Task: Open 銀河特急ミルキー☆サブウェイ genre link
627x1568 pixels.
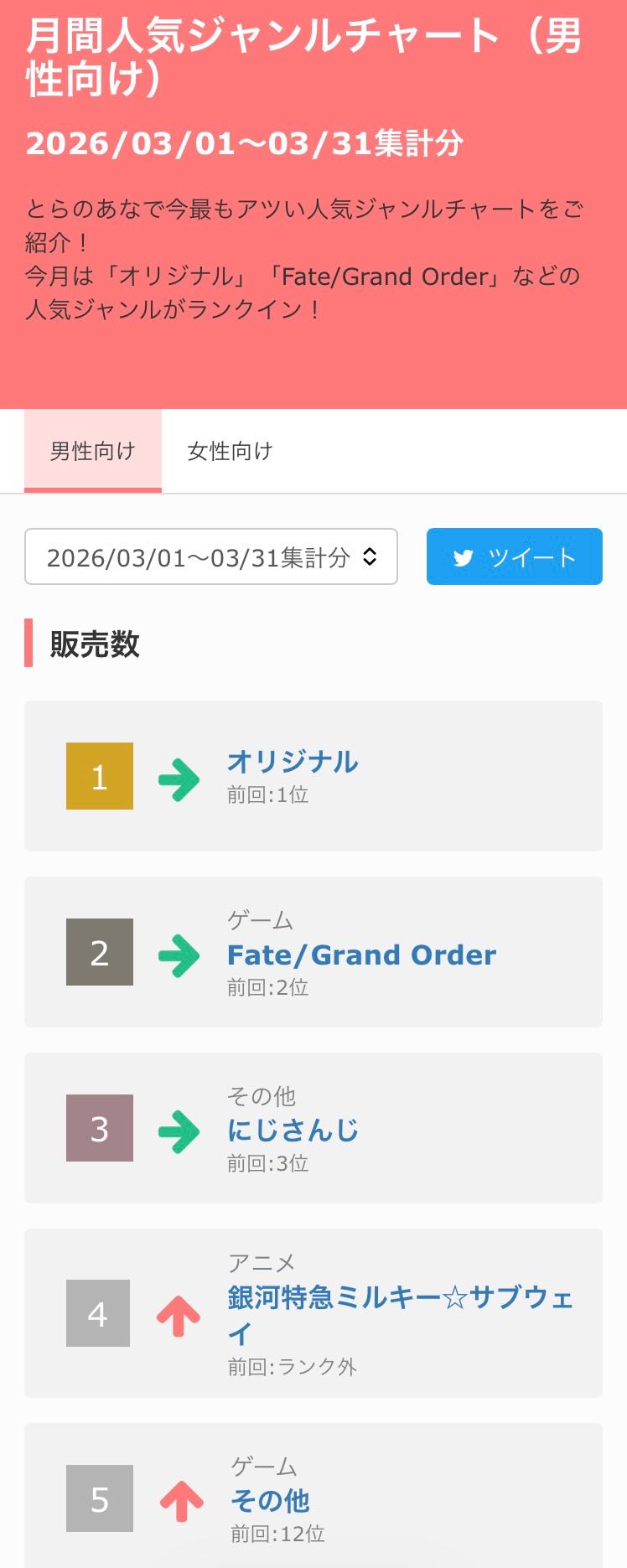Action: 399,1298
